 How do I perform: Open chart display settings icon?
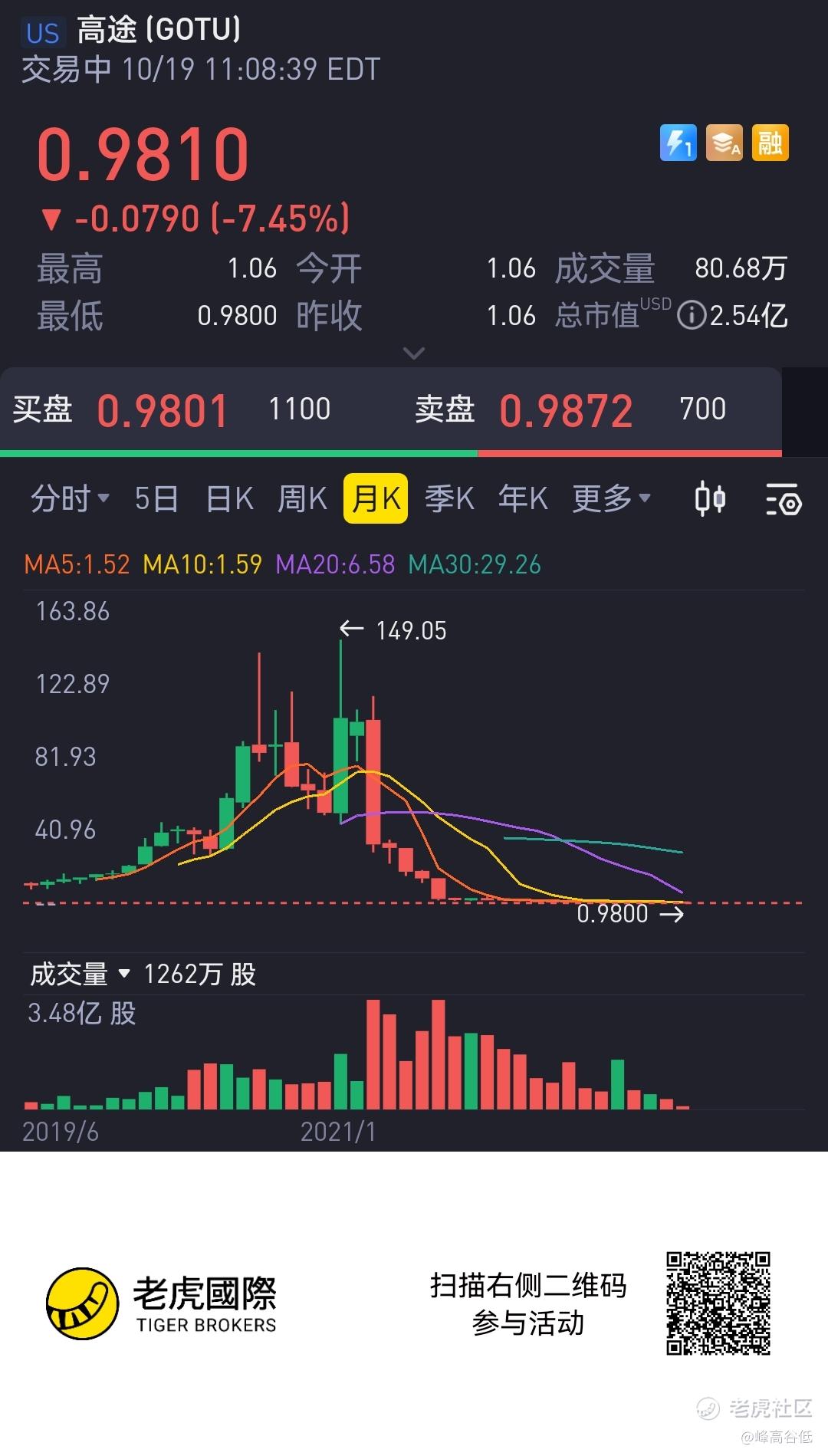tap(784, 499)
